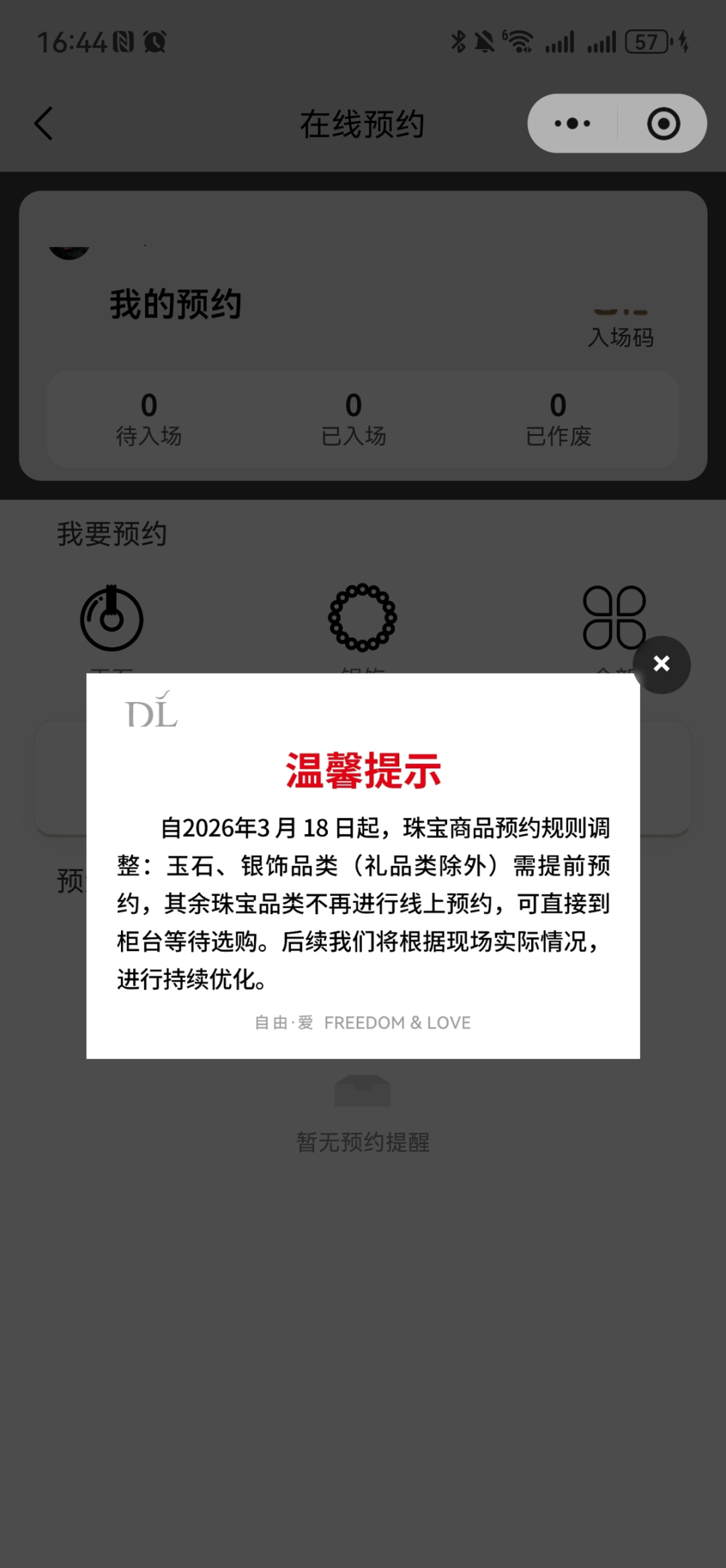Open the mini program three-dot menu
Image resolution: width=726 pixels, height=1568 pixels.
click(x=573, y=124)
